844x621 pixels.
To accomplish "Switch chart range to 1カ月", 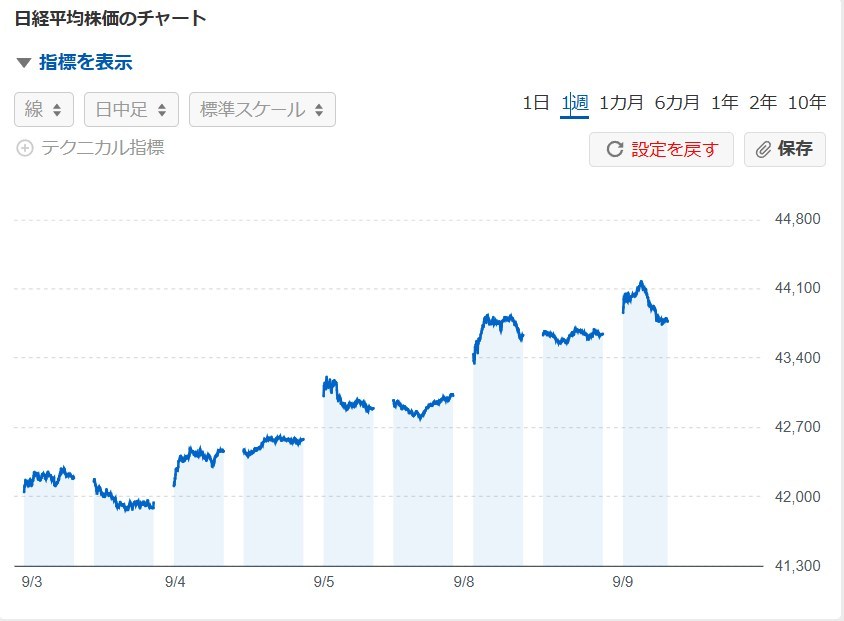I will pyautogui.click(x=621, y=102).
